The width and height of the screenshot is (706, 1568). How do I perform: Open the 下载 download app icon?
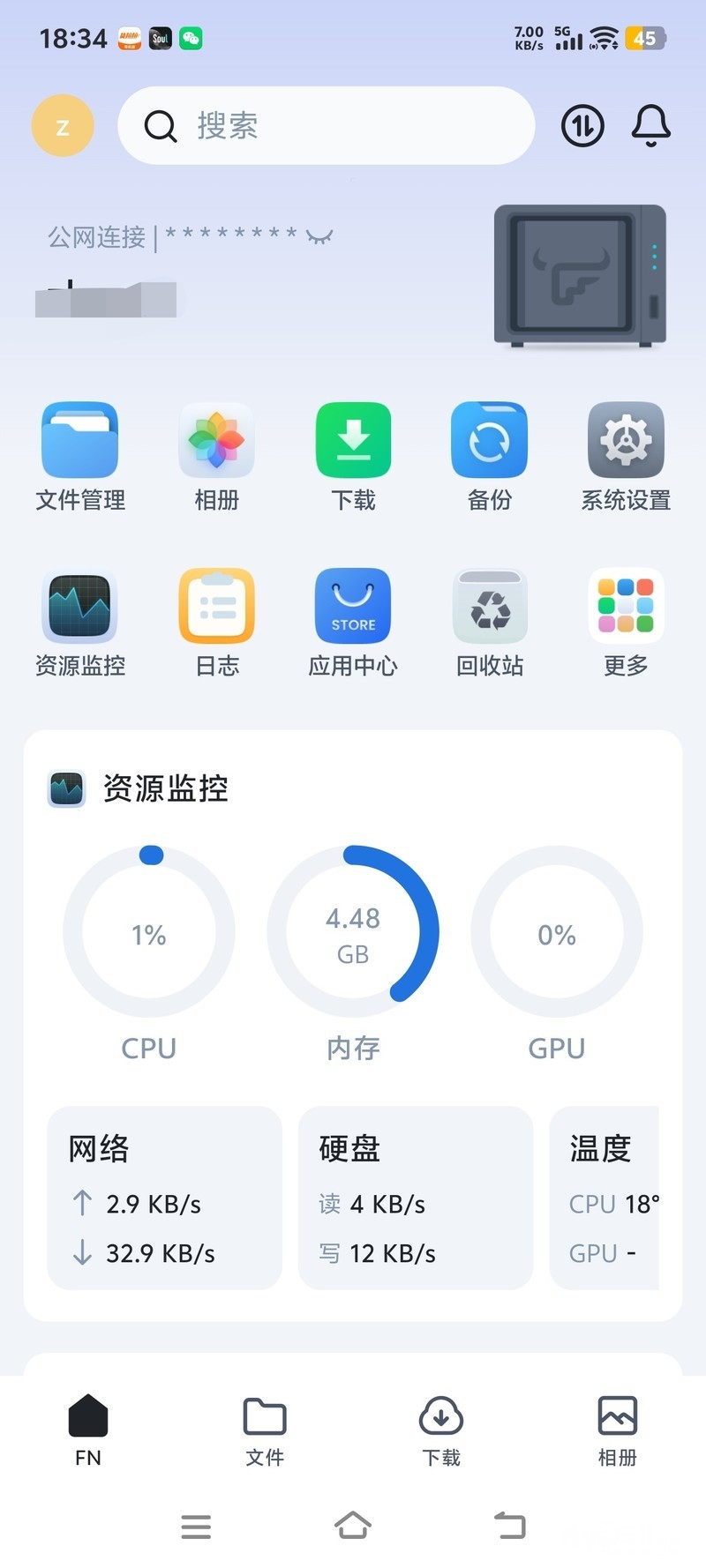(353, 441)
